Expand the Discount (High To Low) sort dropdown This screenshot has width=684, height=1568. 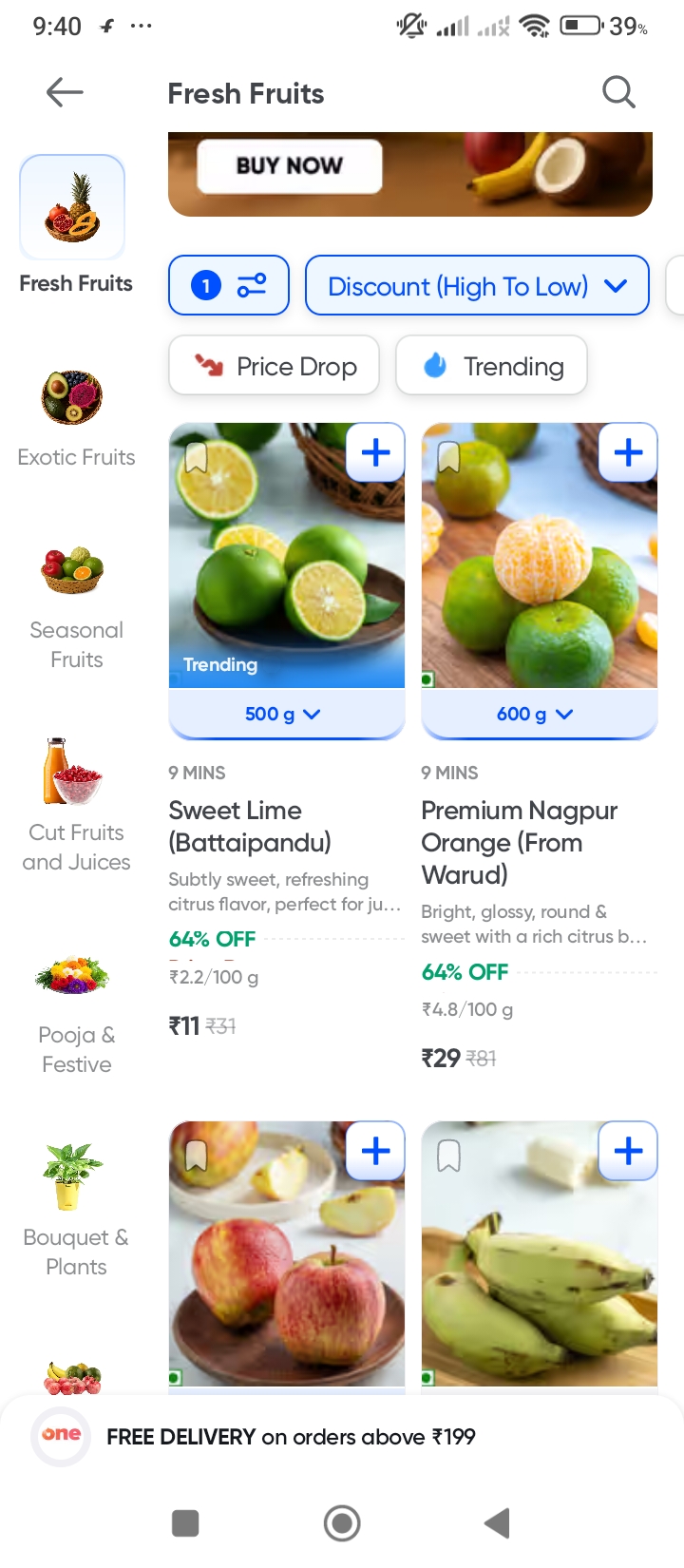click(477, 285)
